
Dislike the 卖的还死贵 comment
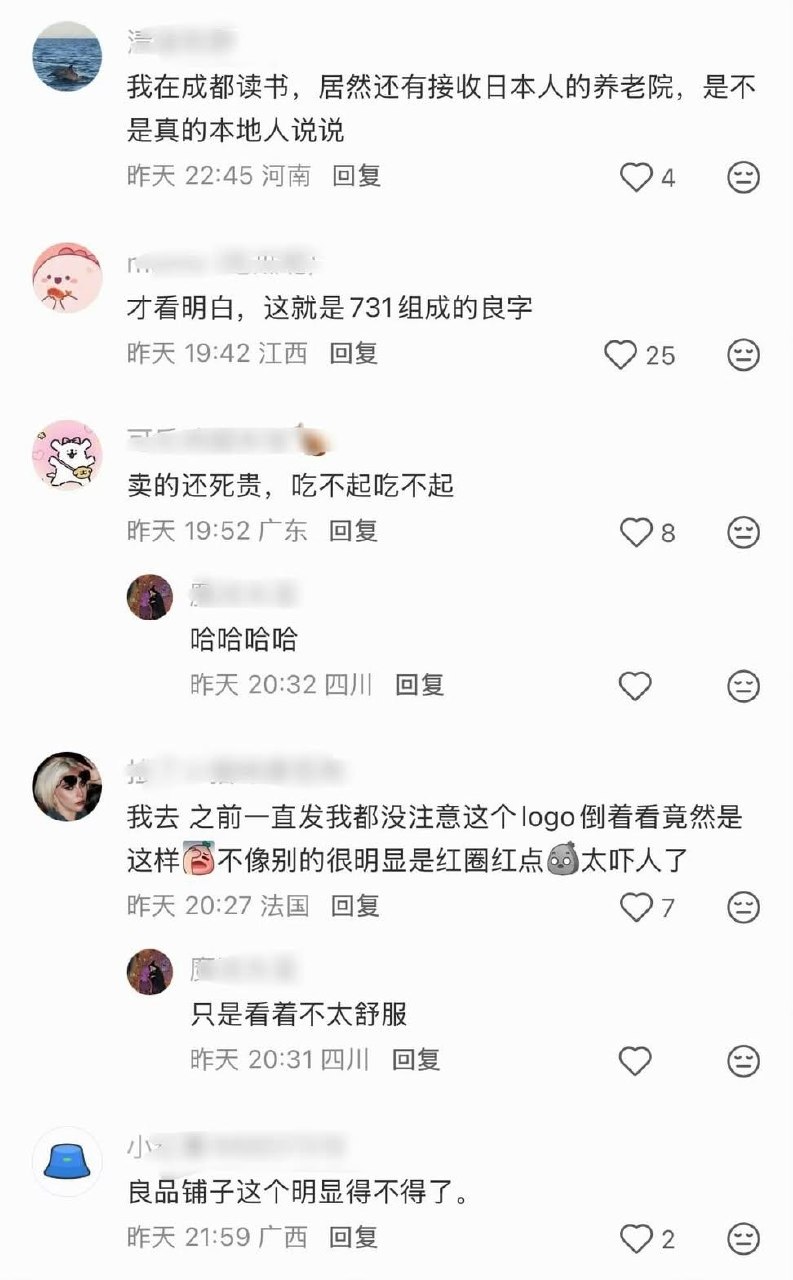point(743,532)
